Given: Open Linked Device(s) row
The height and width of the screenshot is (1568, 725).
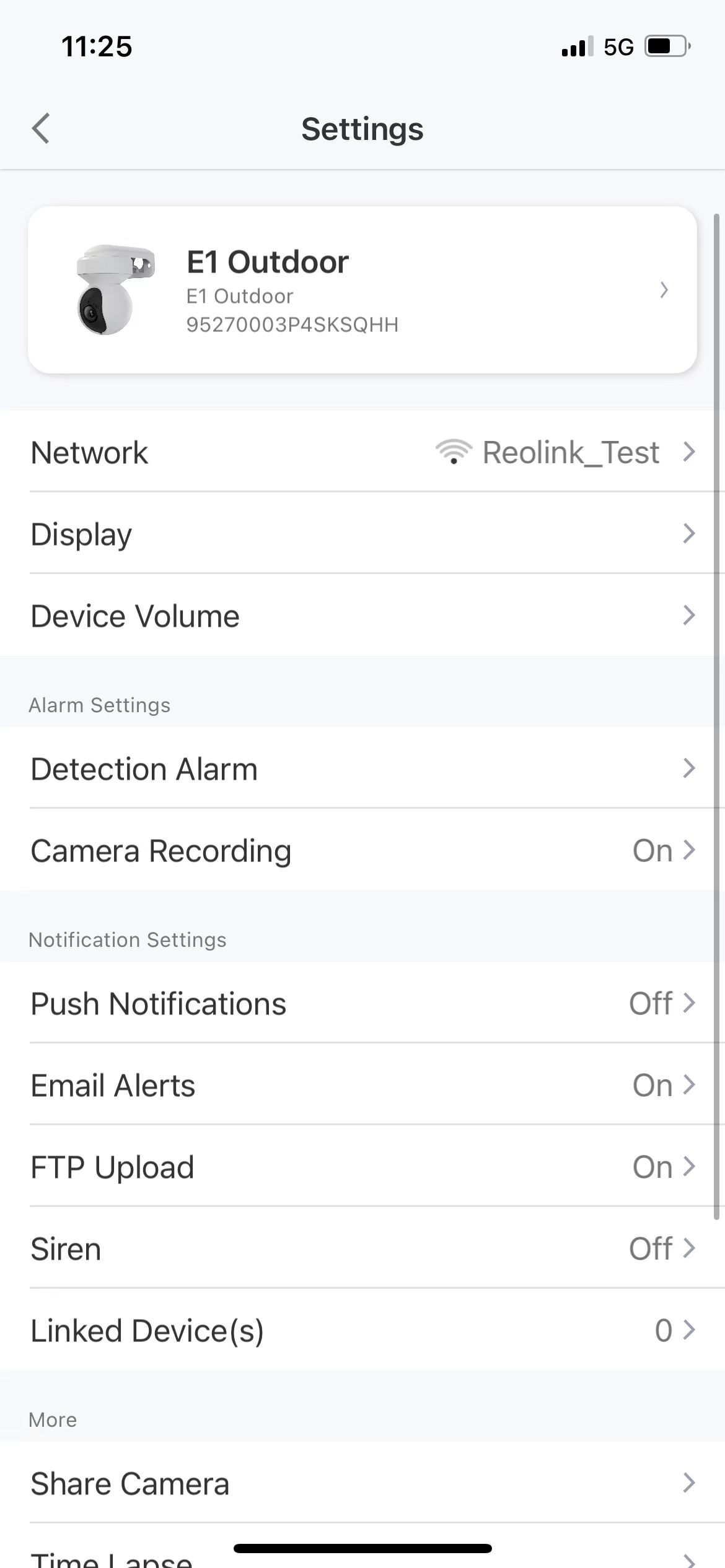Looking at the screenshot, I should pos(362,1330).
